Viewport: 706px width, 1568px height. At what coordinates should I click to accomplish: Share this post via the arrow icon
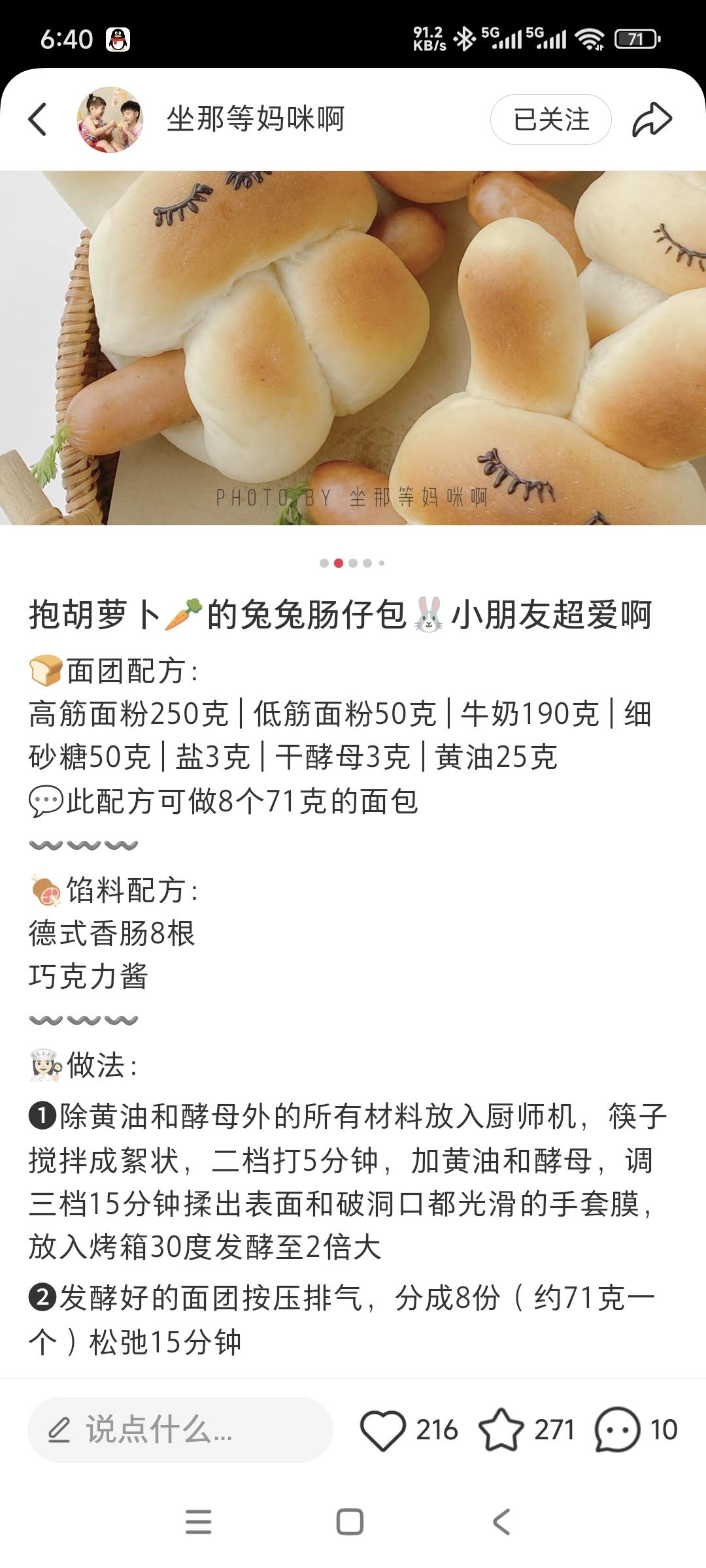pyautogui.click(x=652, y=120)
